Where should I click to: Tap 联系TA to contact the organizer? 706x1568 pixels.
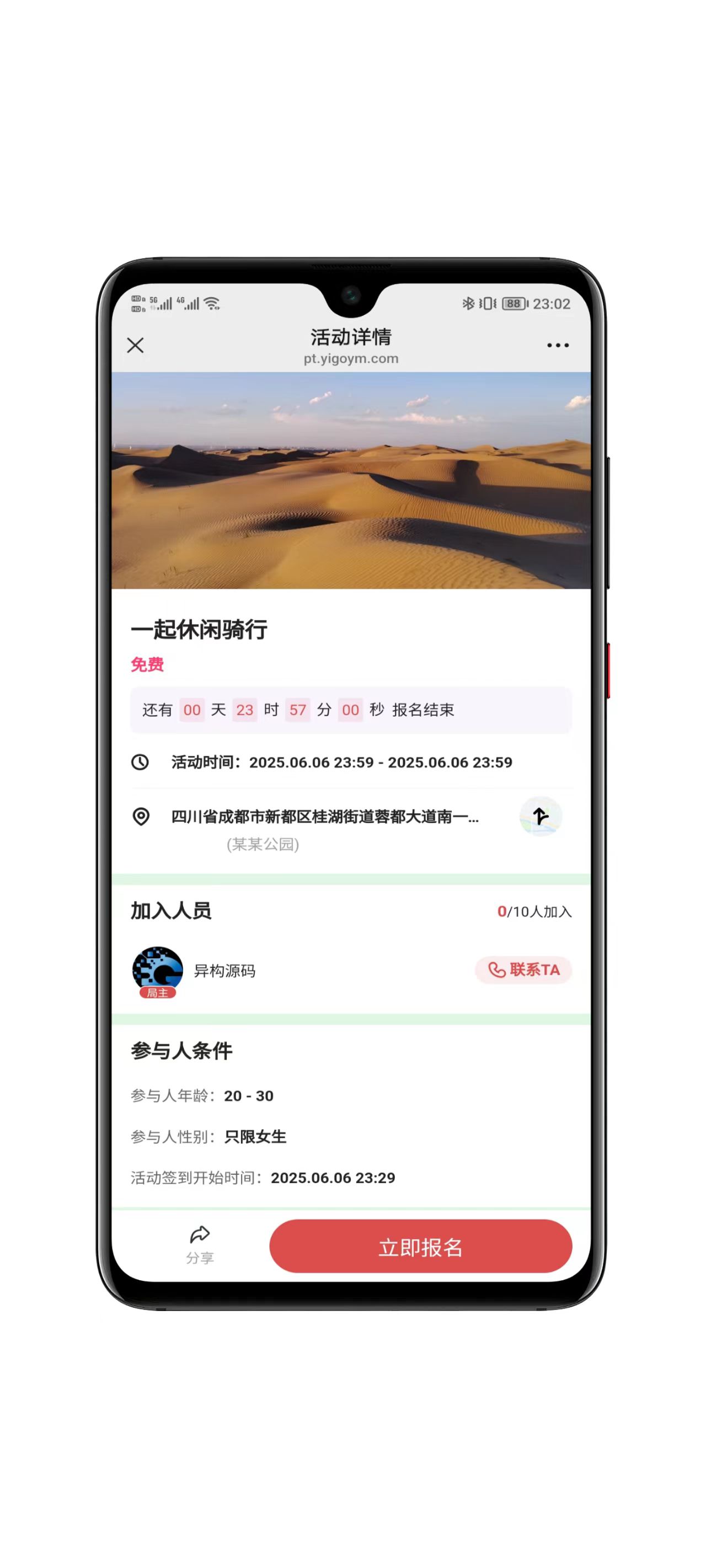coord(523,970)
